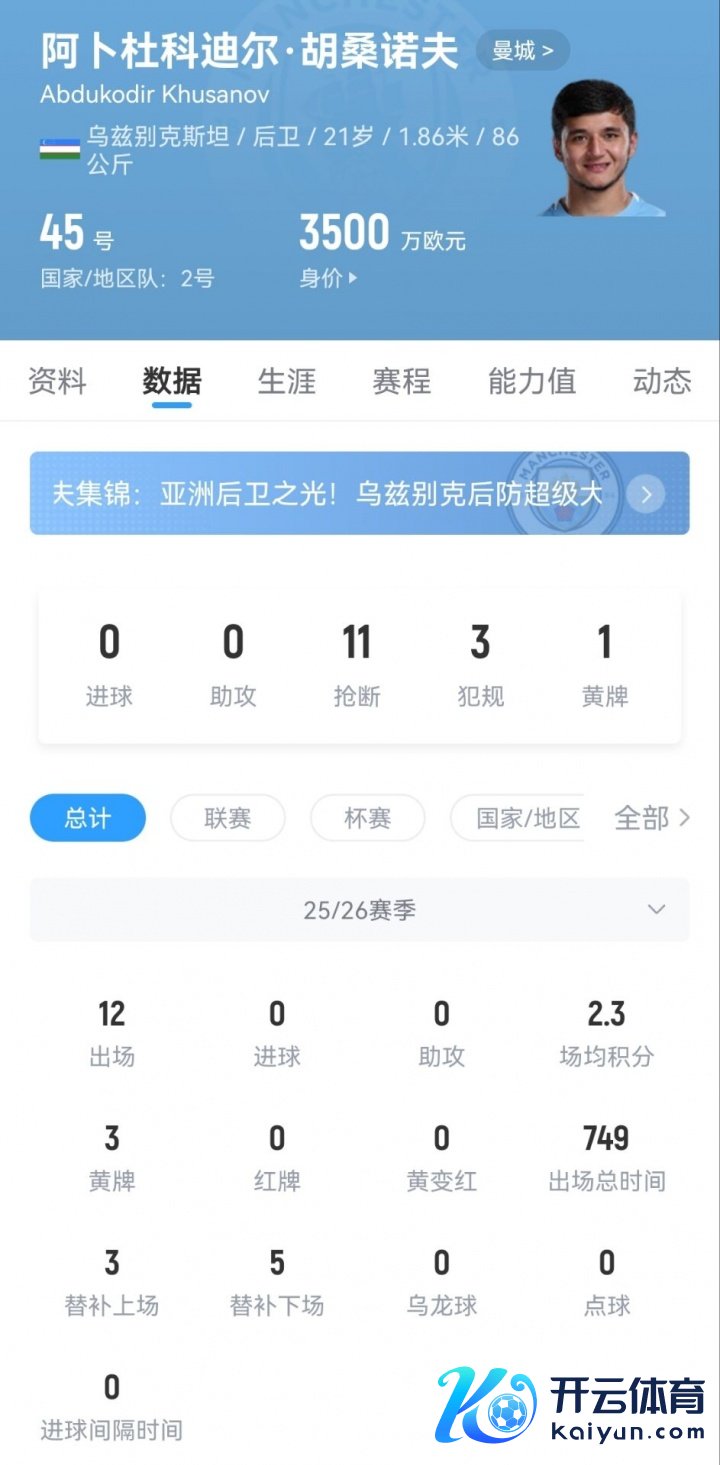Filter stats by 联赛
The width and height of the screenshot is (720, 1465).
(x=228, y=818)
